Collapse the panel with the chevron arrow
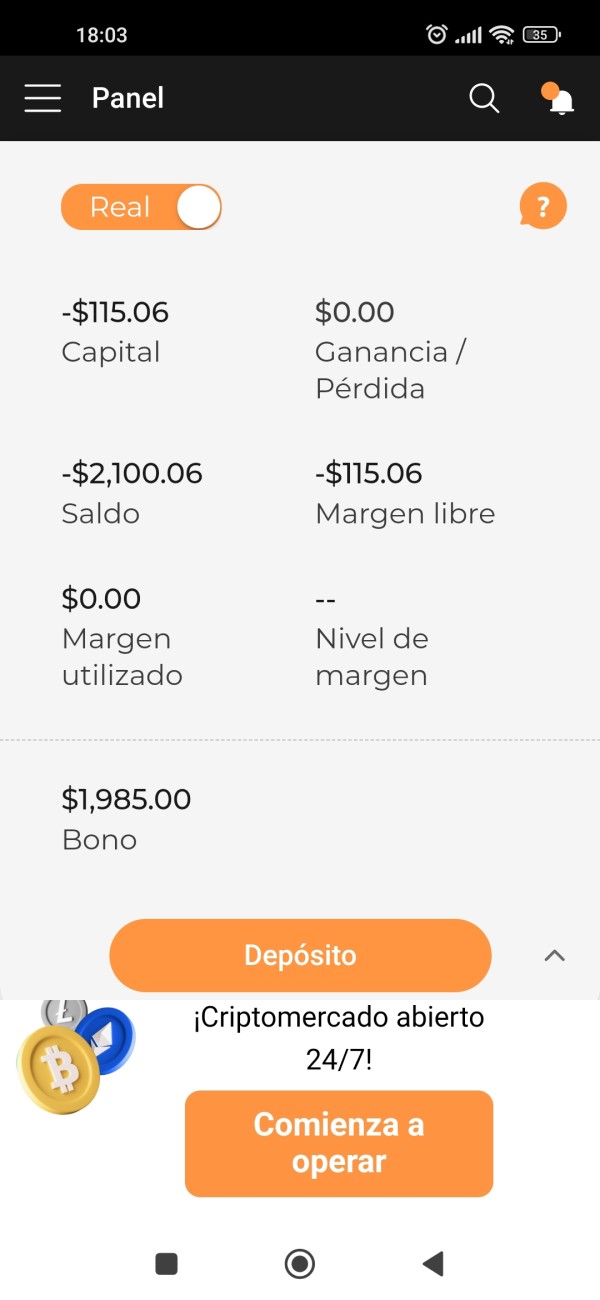This screenshot has height=1300, width=600. point(554,956)
